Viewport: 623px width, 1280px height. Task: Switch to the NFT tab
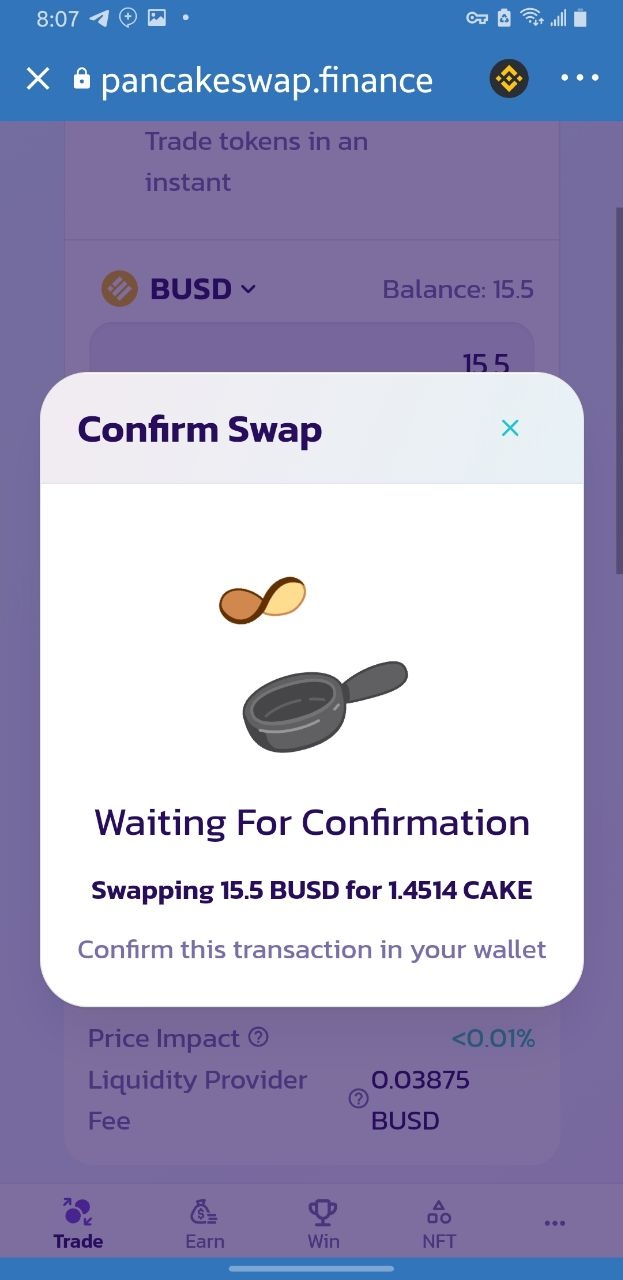pyautogui.click(x=439, y=1224)
